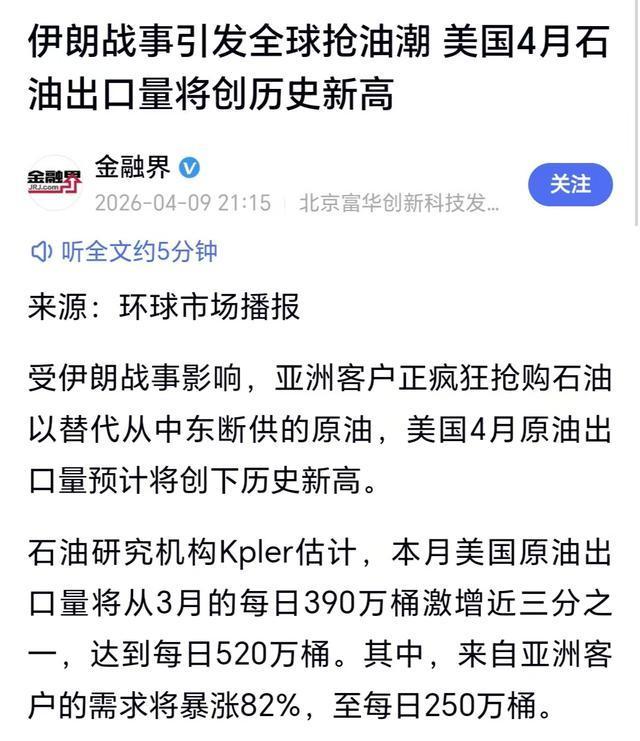Follow the 金融界 account

[570, 184]
